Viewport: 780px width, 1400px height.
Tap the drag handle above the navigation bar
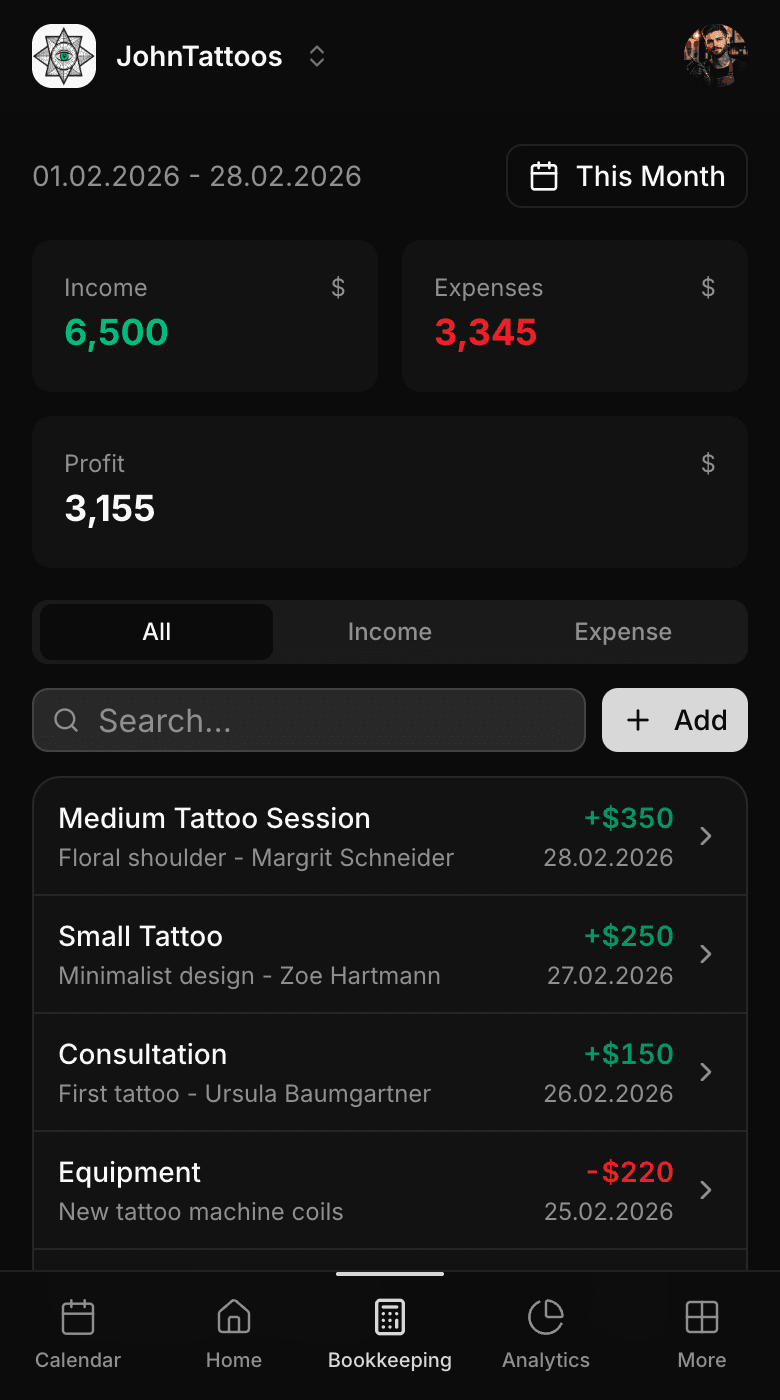(390, 1274)
